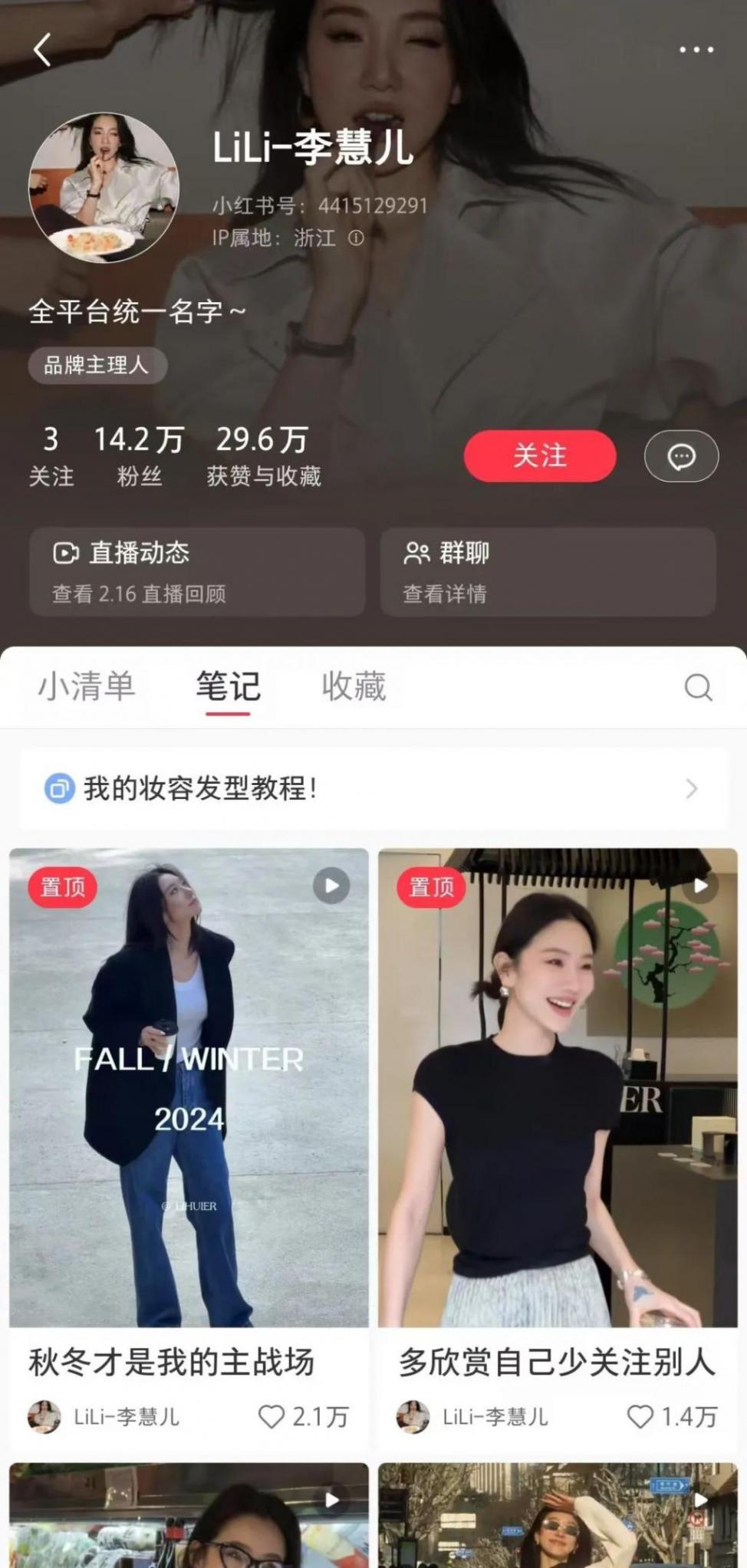Open the 我的妆容发型教程 collection
This screenshot has width=747, height=1568.
[x=373, y=788]
